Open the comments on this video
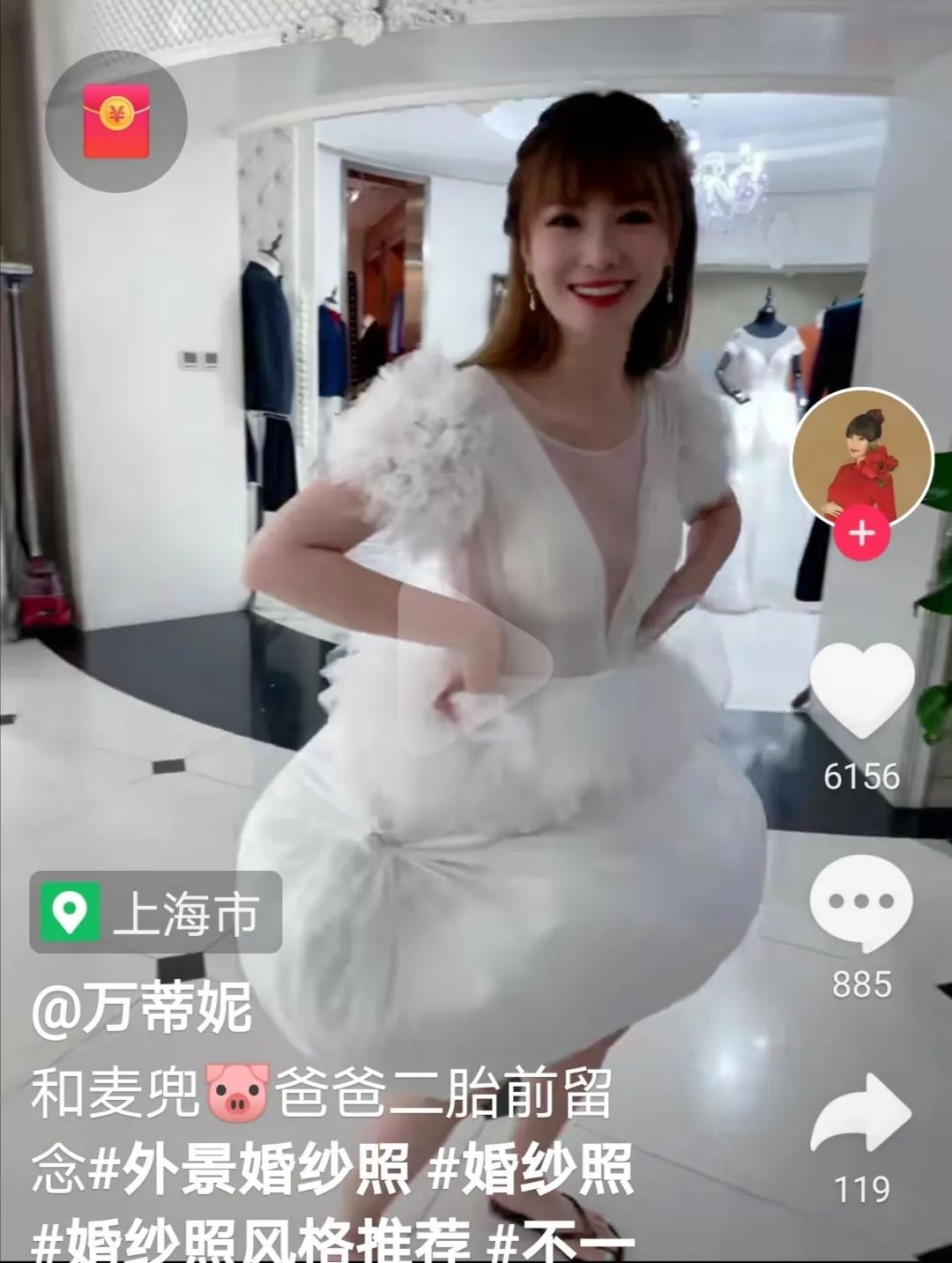This screenshot has height=1263, width=952. (x=861, y=903)
